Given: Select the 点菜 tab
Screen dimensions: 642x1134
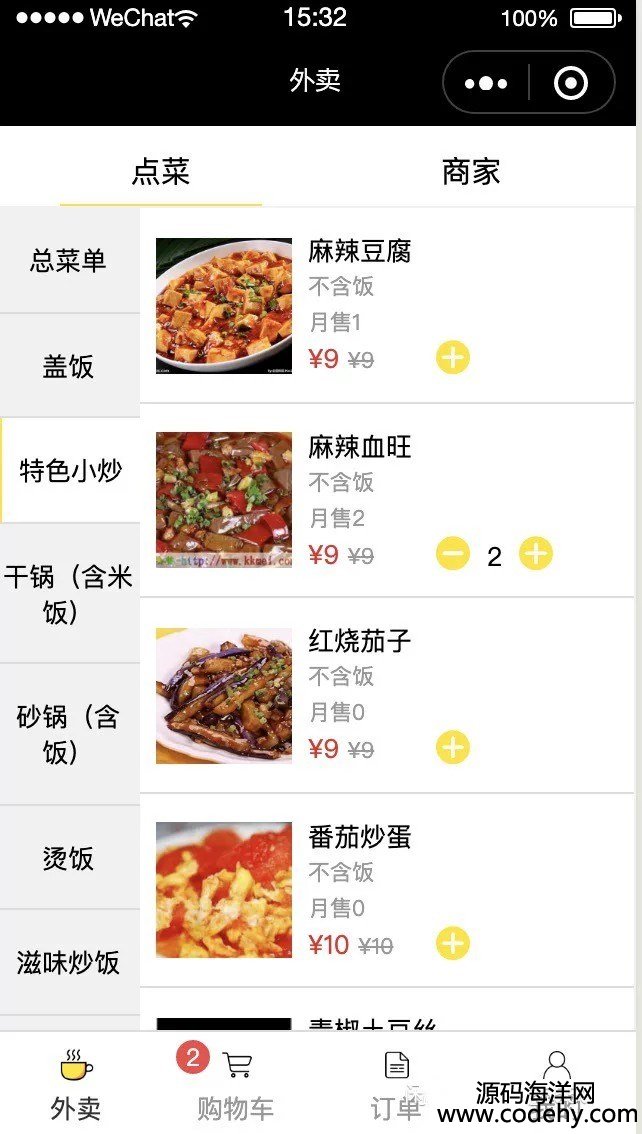Looking at the screenshot, I should tap(161, 172).
